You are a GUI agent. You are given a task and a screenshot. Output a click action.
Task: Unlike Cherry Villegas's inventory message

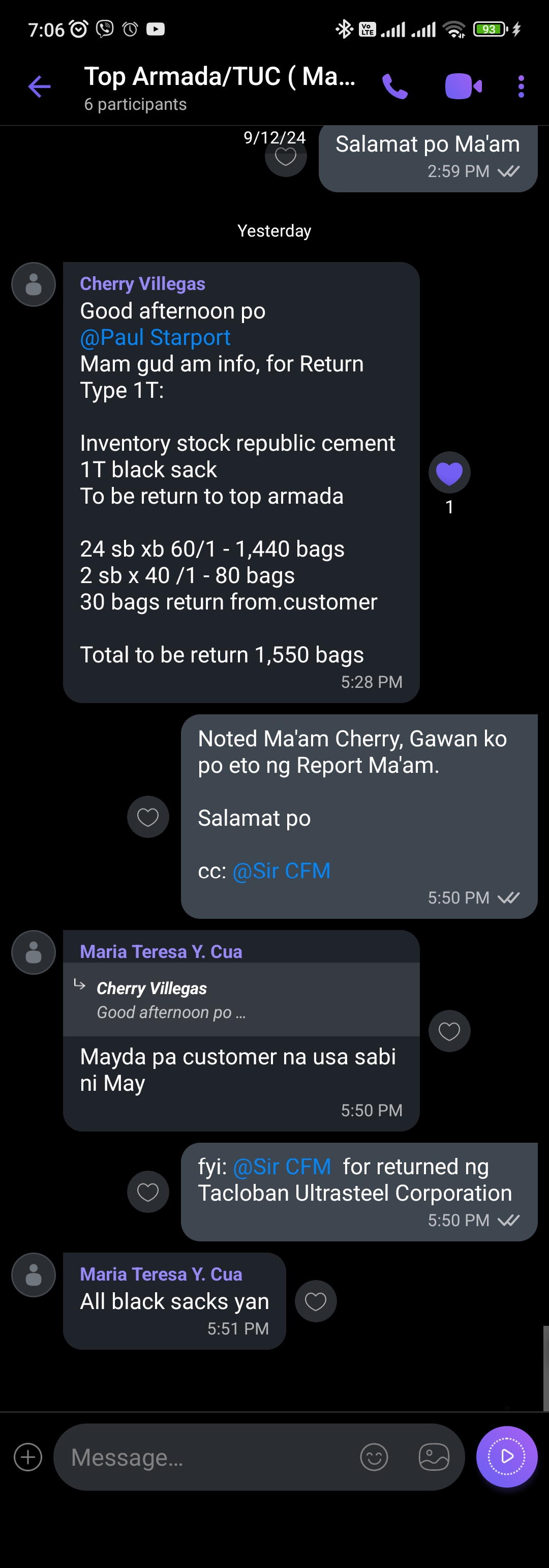pyautogui.click(x=449, y=473)
